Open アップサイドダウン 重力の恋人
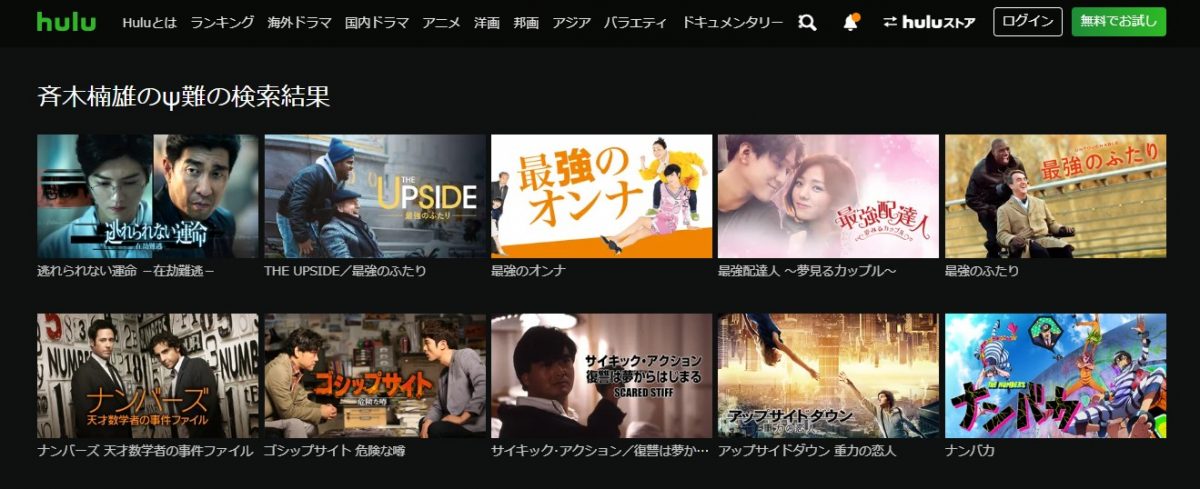The width and height of the screenshot is (1200, 489). (828, 376)
